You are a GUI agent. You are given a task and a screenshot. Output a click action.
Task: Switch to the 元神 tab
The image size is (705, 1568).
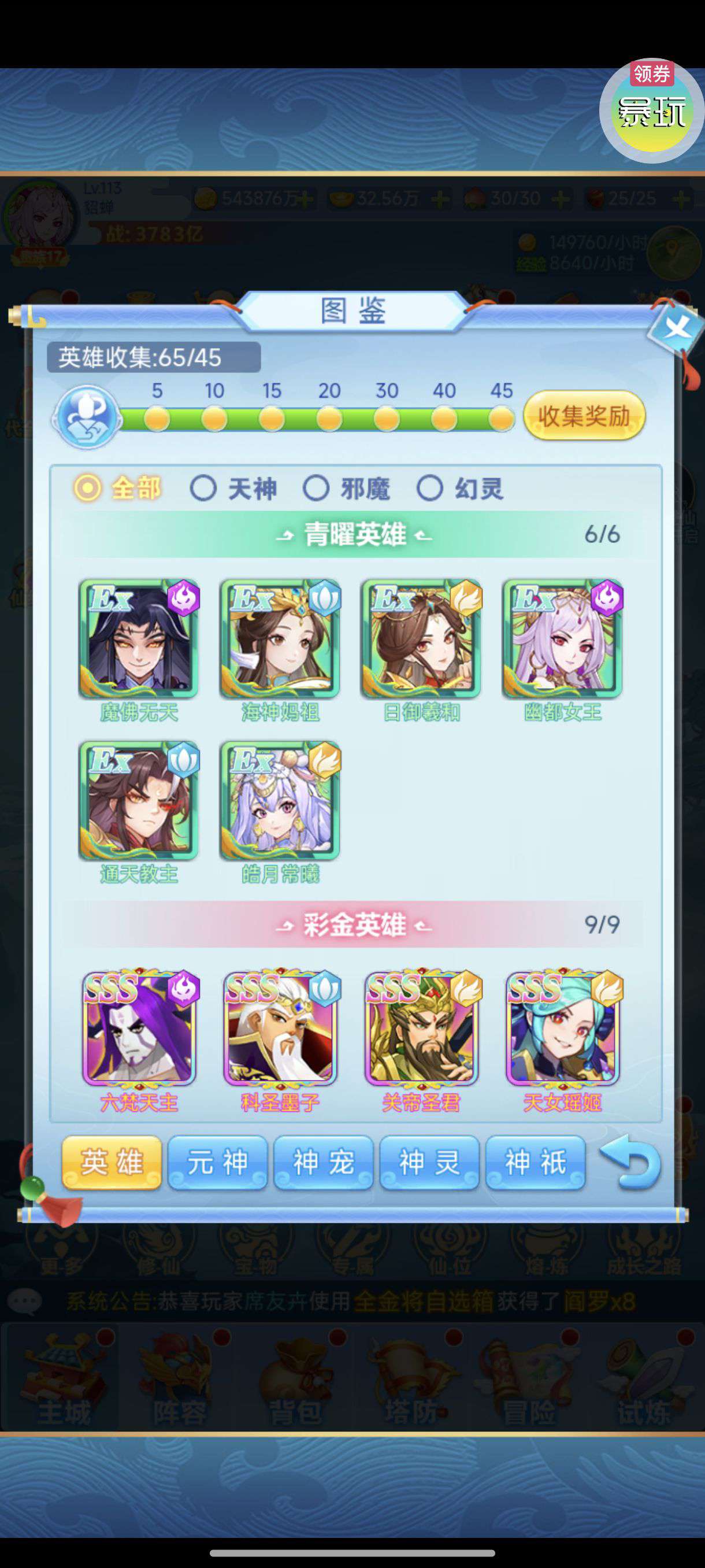pos(218,1163)
